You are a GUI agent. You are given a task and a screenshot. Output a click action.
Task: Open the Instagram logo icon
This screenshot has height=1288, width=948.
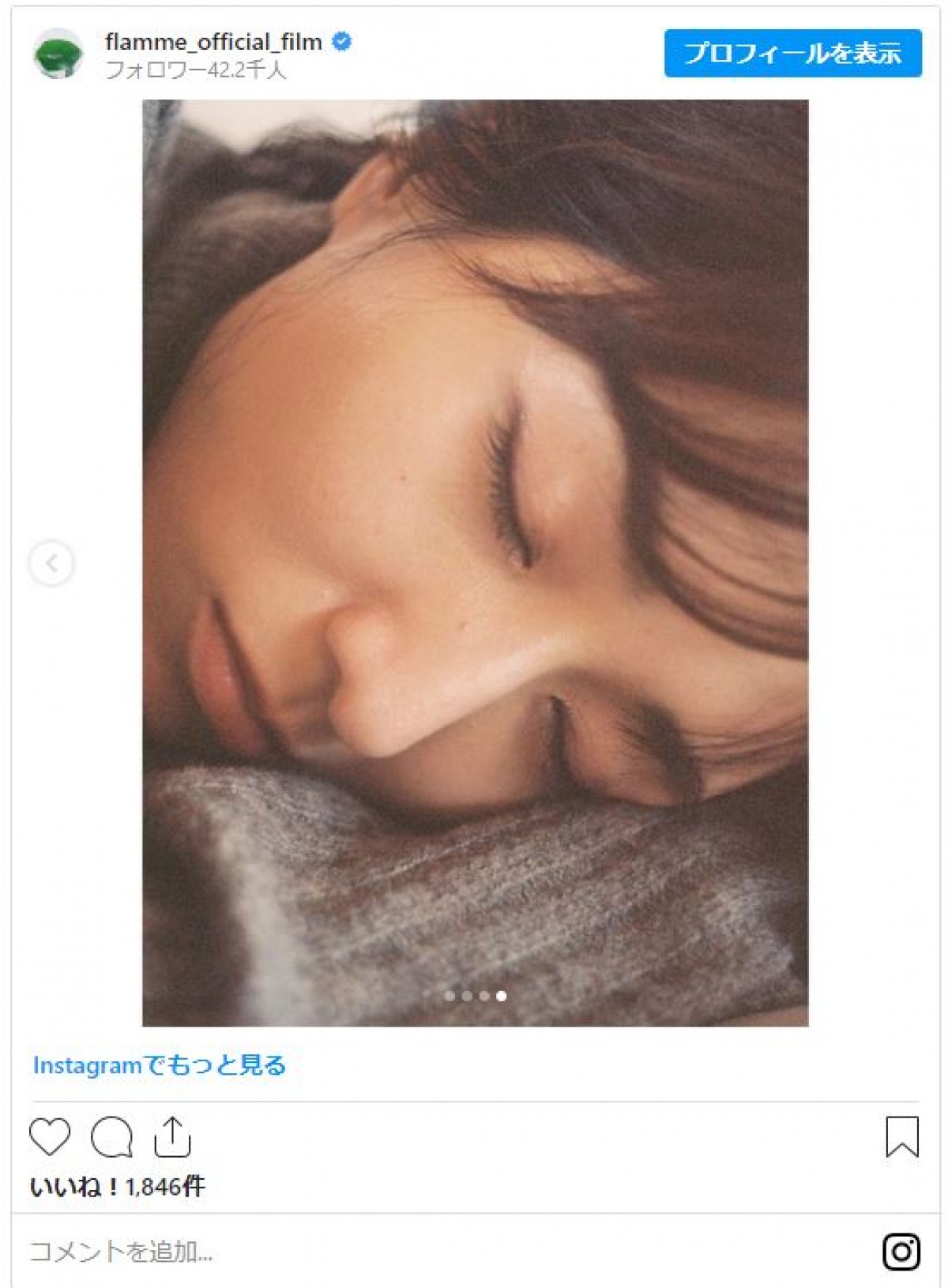tap(901, 1252)
